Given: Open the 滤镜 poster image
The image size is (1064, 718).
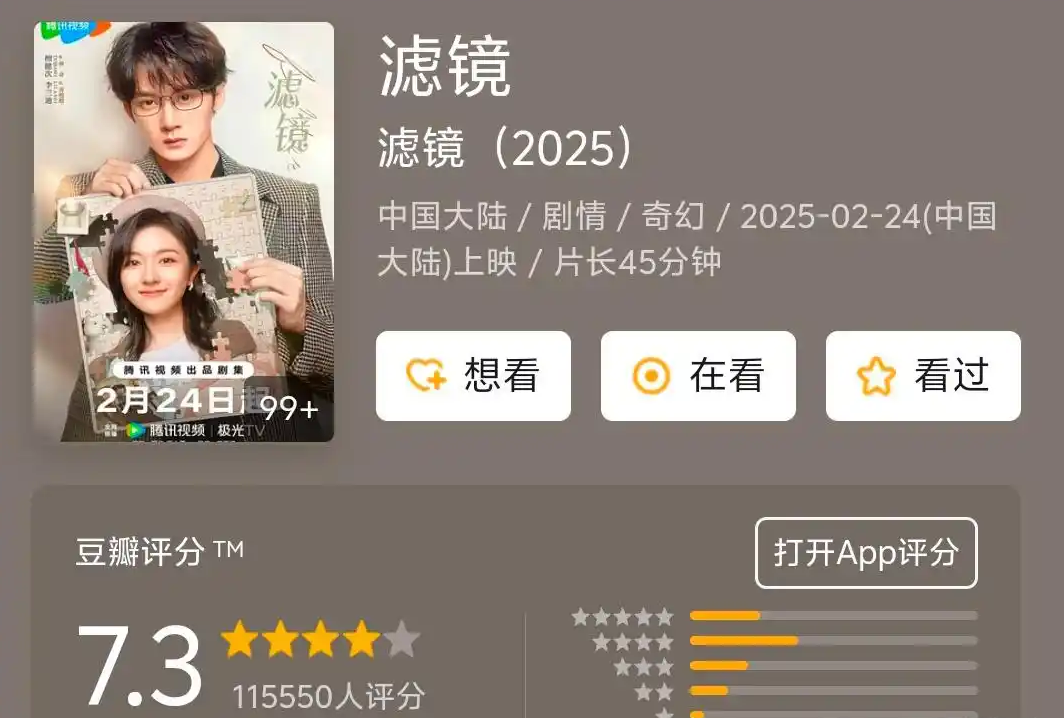Looking at the screenshot, I should click(184, 231).
